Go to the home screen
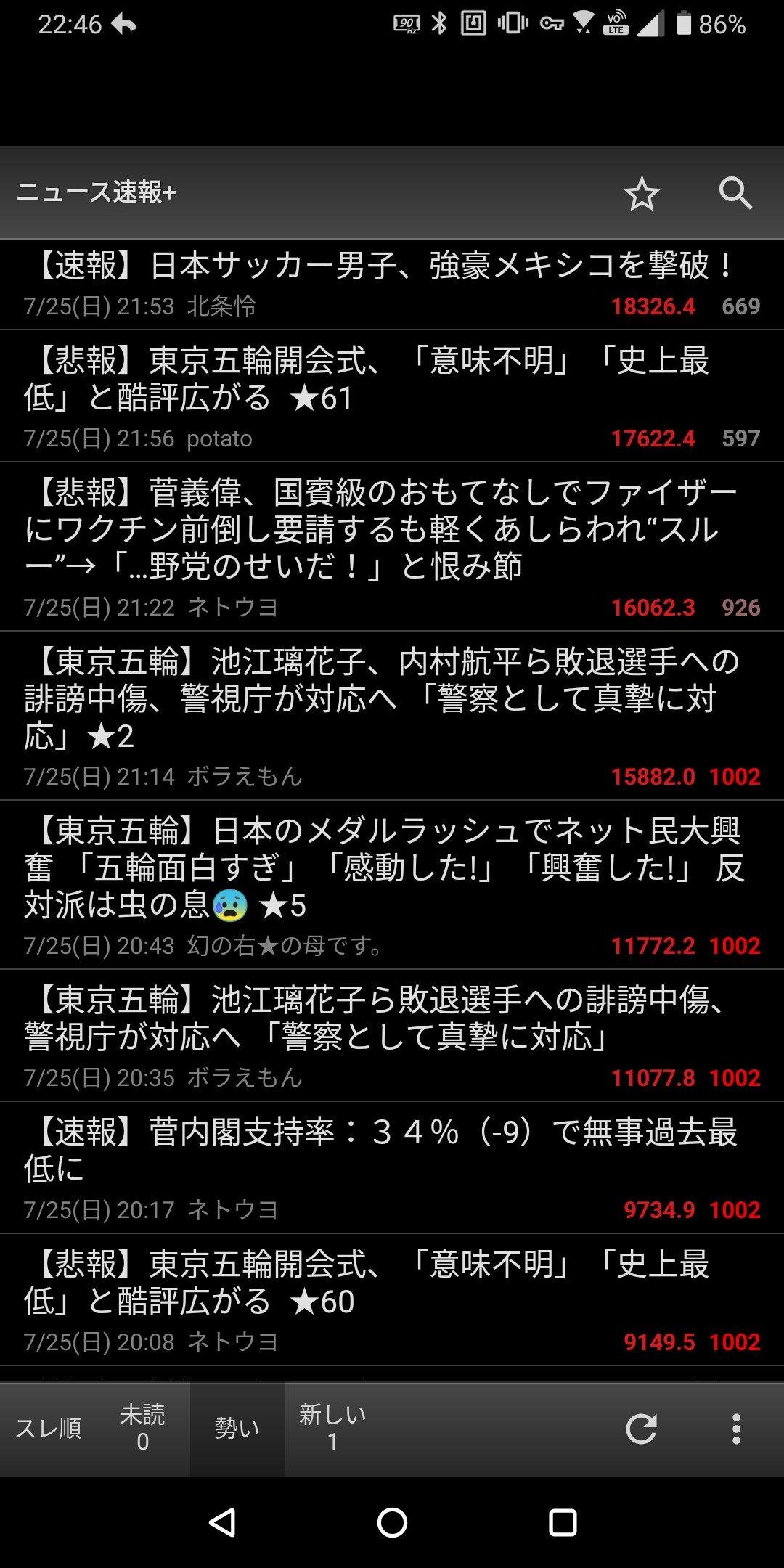Screen dimensions: 784x1568 392,1522
